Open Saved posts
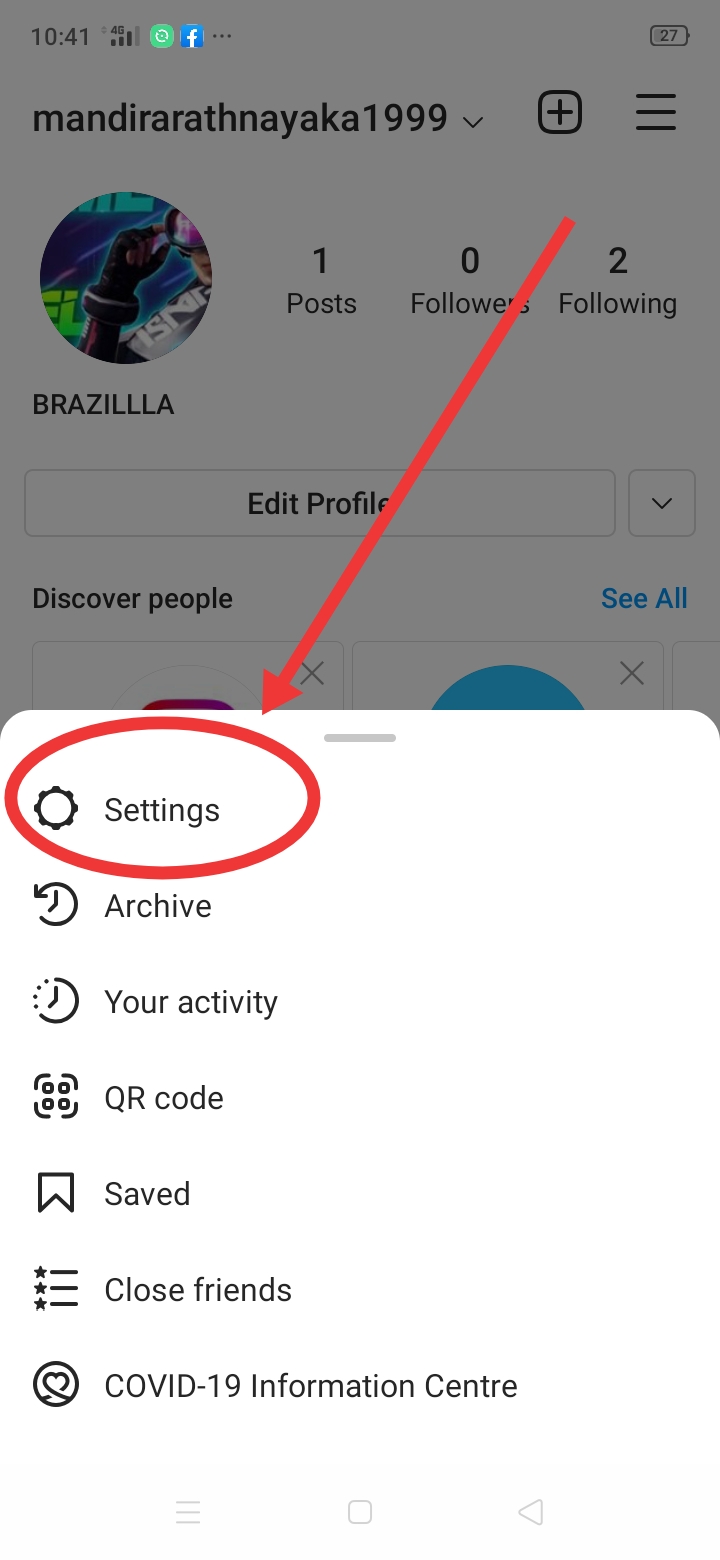The width and height of the screenshot is (720, 1560). click(x=147, y=1194)
